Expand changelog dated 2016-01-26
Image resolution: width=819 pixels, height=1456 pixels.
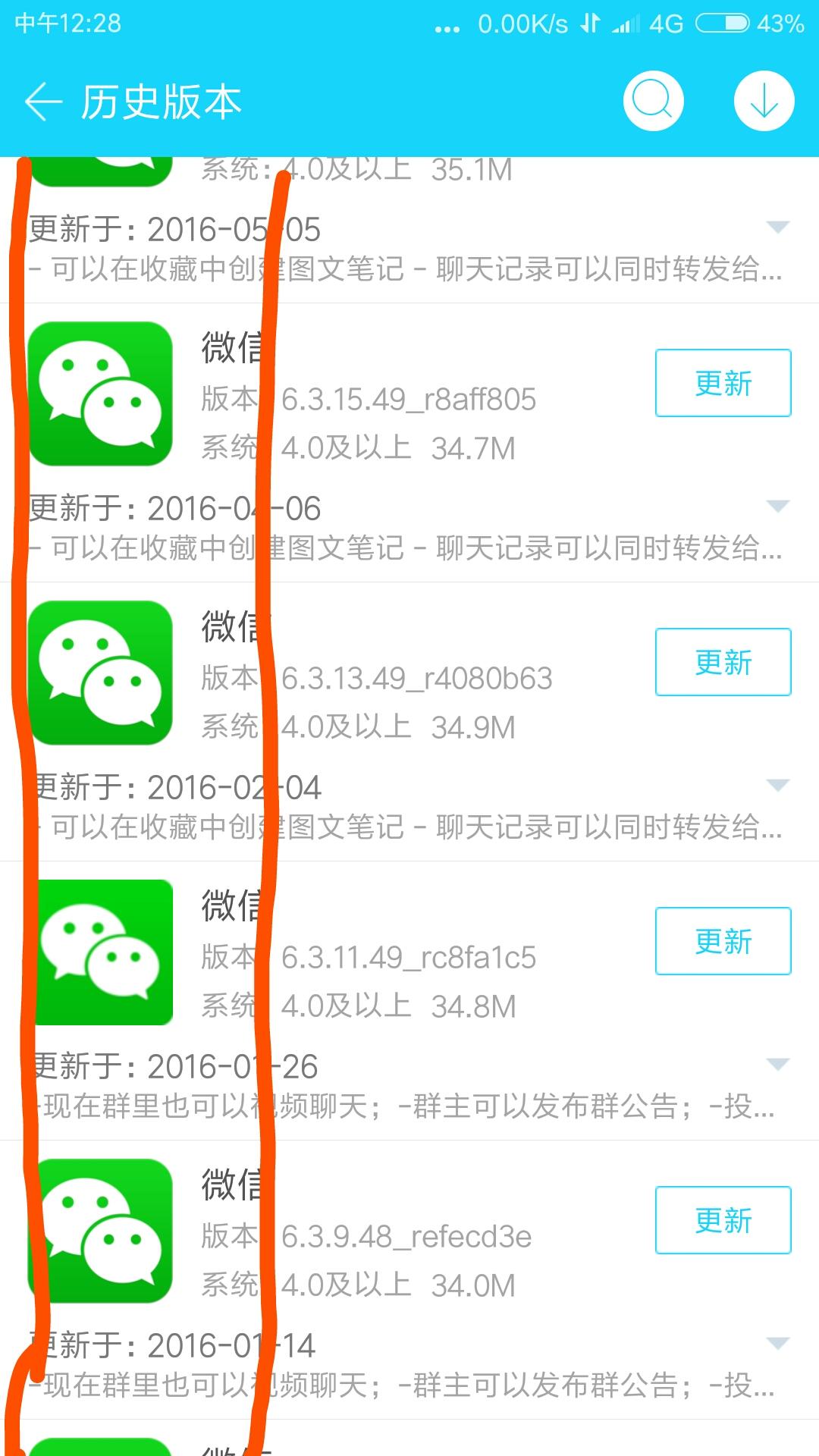coord(778,1064)
